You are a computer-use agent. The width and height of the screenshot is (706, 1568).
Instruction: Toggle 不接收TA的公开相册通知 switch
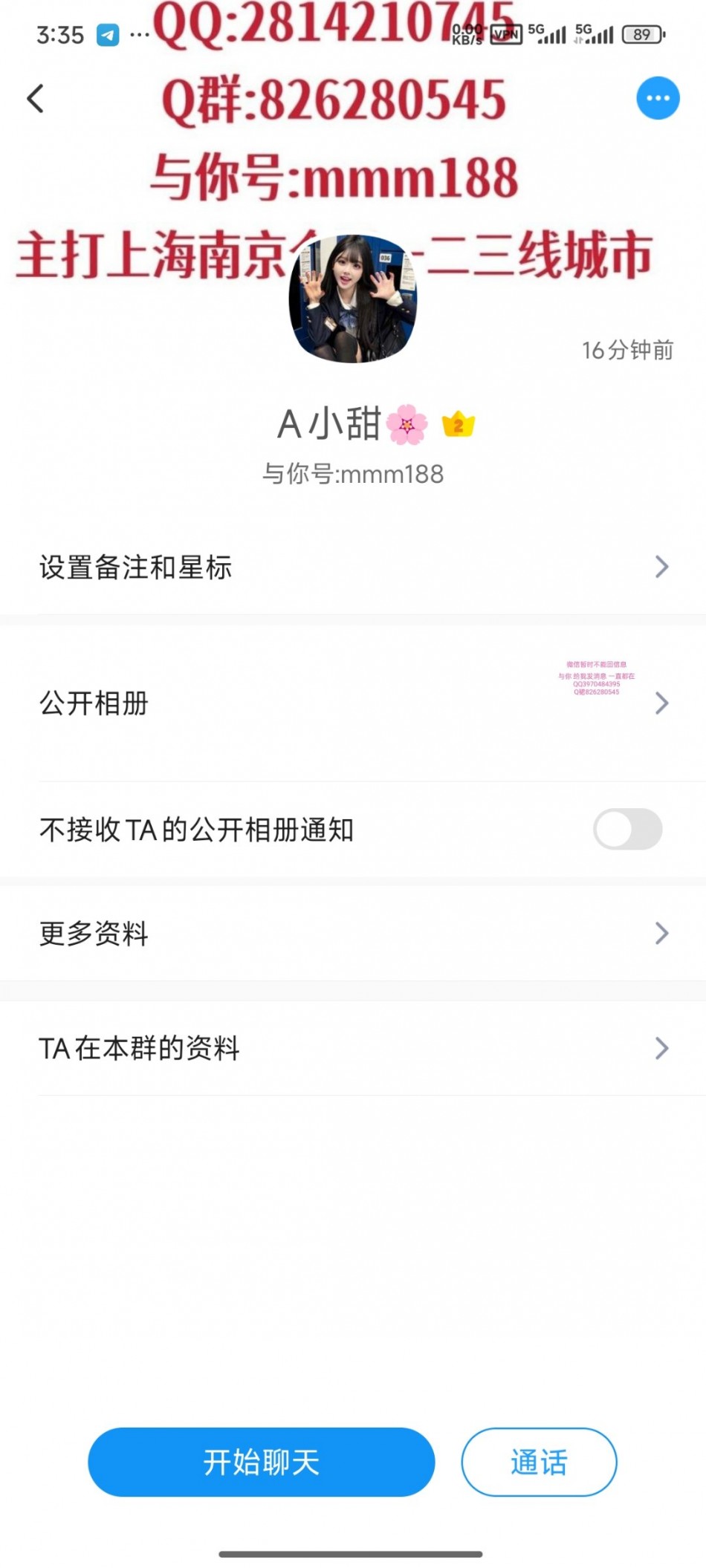(627, 829)
